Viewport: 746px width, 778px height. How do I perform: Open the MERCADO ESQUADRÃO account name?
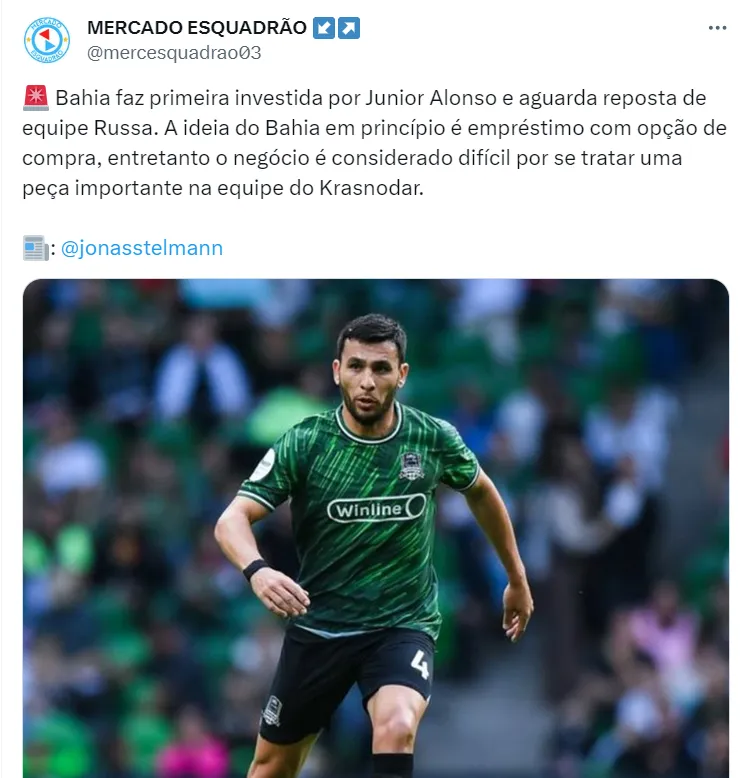coord(197,28)
